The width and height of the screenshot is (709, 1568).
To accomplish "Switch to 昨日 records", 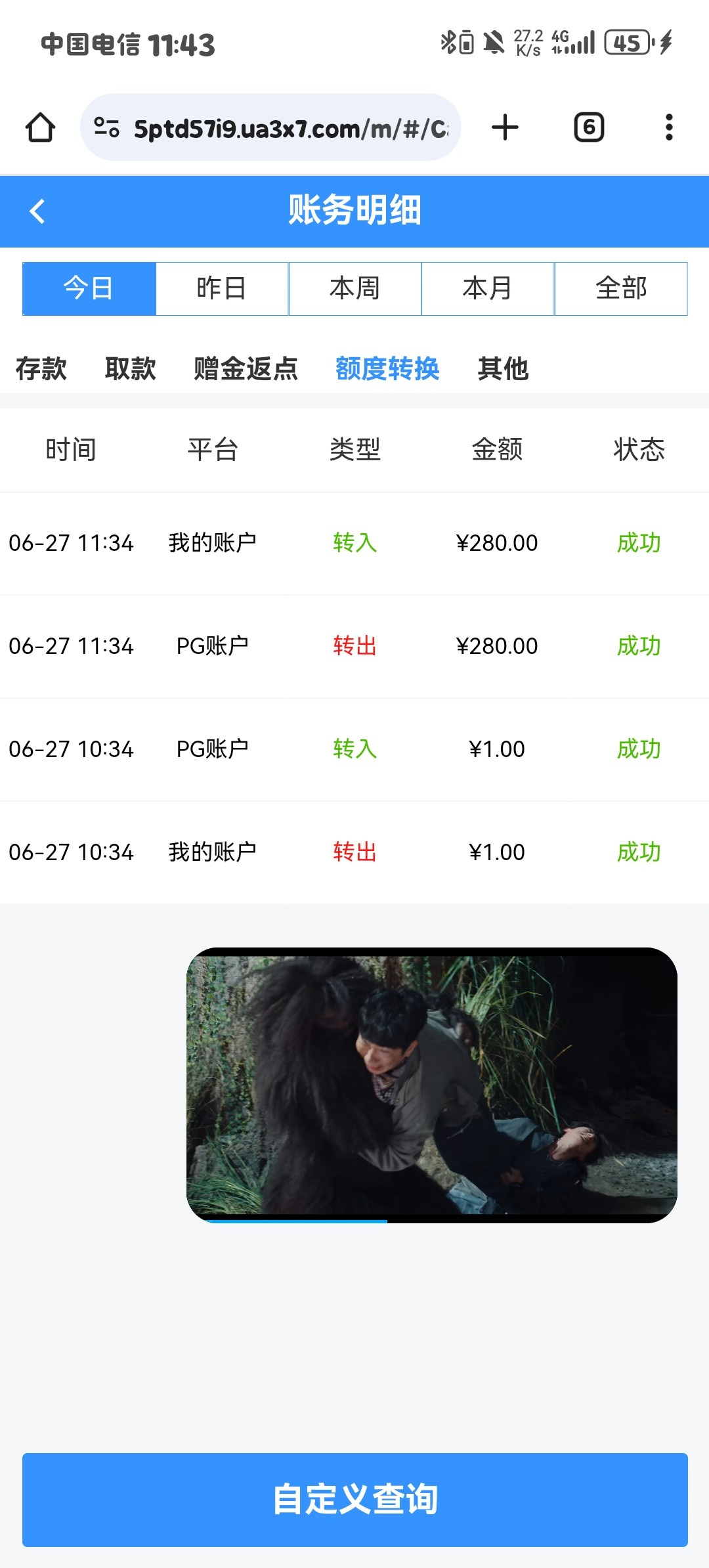I will [222, 289].
